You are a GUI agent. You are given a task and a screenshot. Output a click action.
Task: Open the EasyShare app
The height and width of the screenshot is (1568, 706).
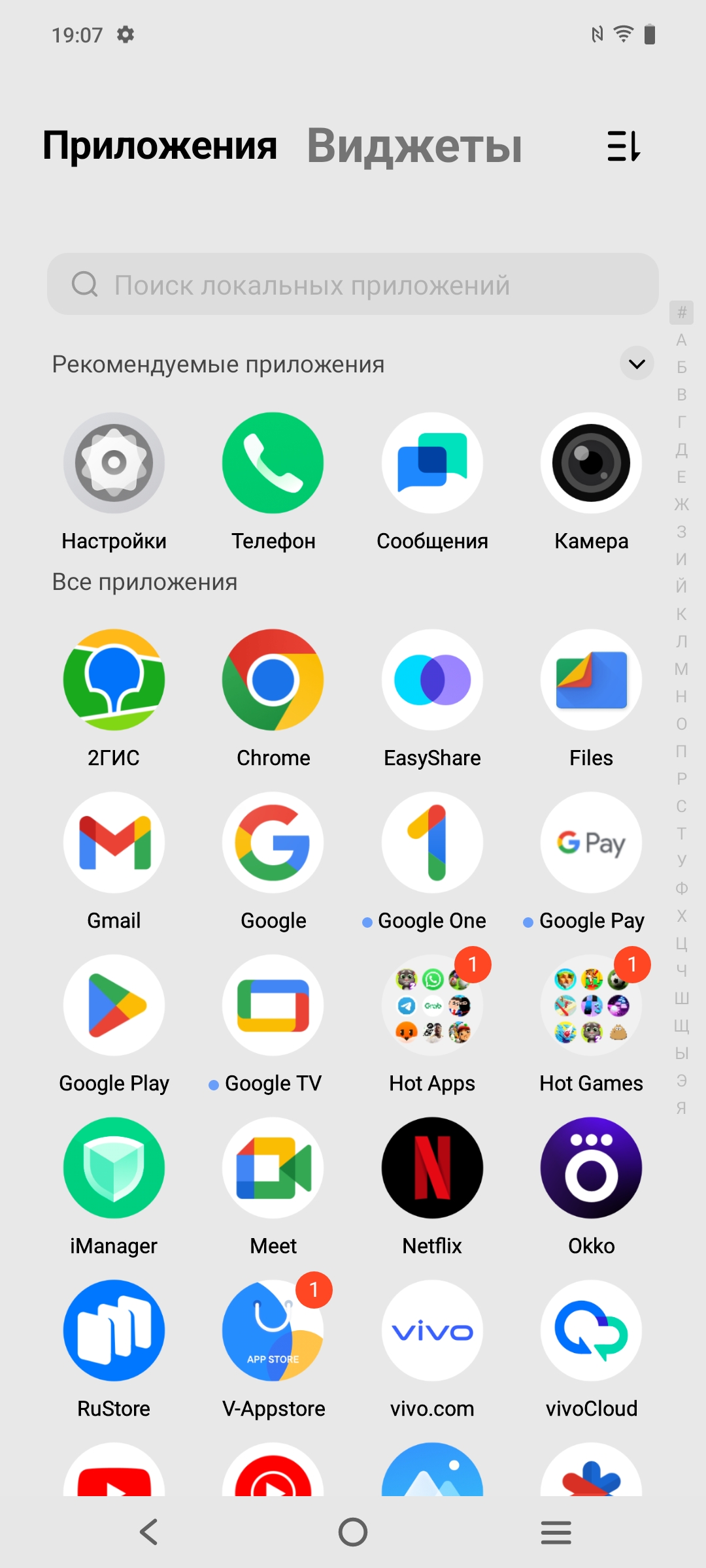(432, 680)
